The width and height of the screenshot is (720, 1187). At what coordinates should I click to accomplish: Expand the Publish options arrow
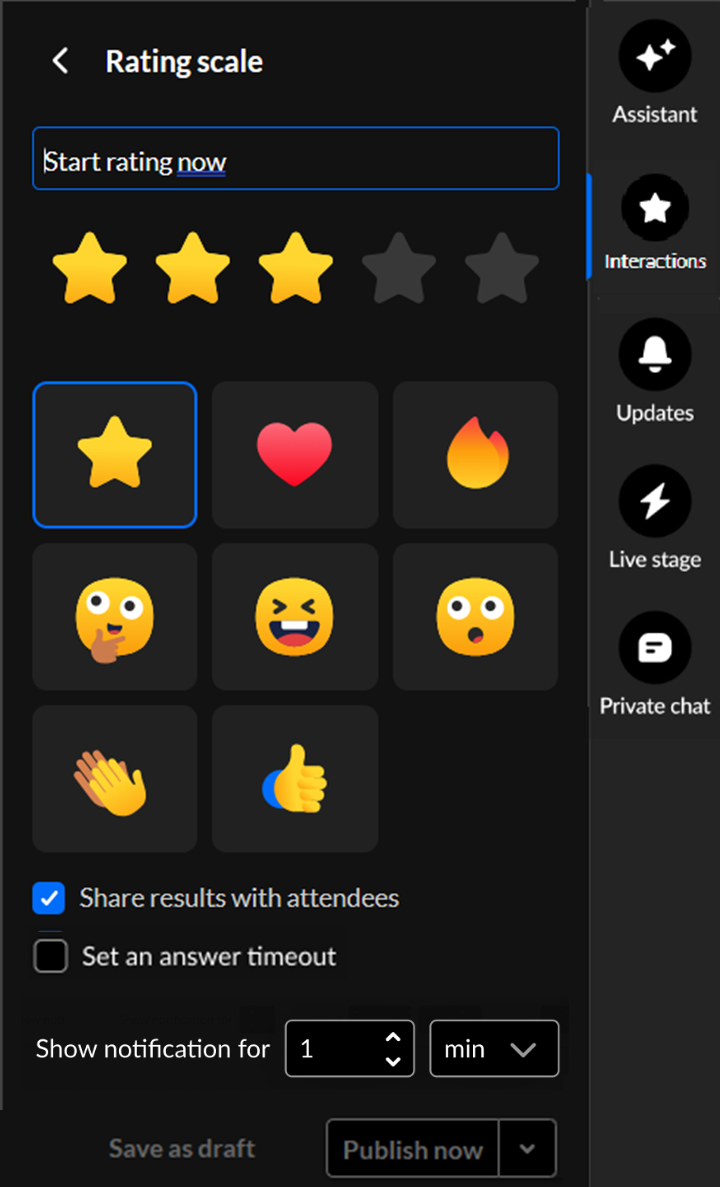click(x=528, y=1149)
